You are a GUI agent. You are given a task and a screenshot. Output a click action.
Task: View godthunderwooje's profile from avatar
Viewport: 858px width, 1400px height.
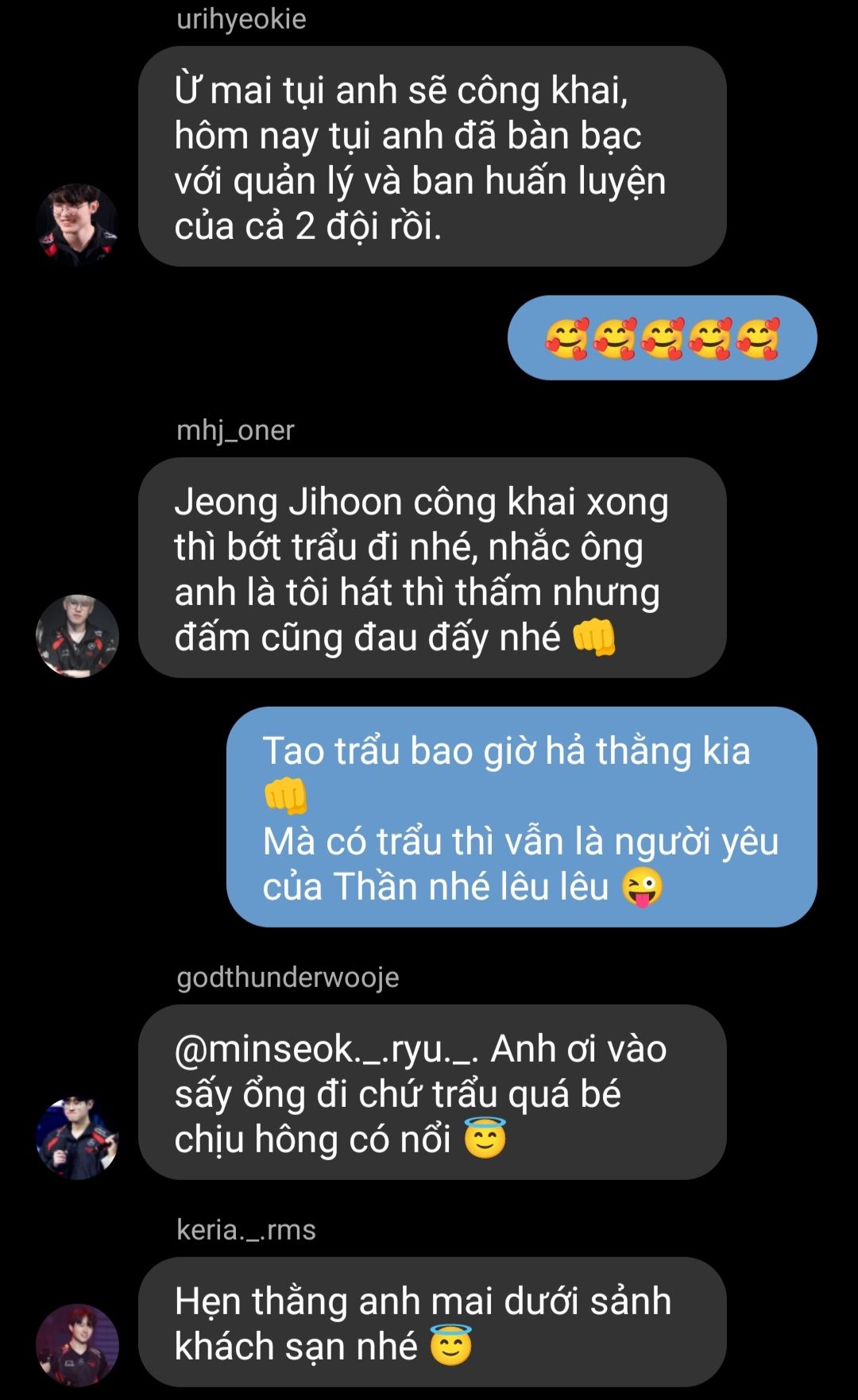point(77,1138)
